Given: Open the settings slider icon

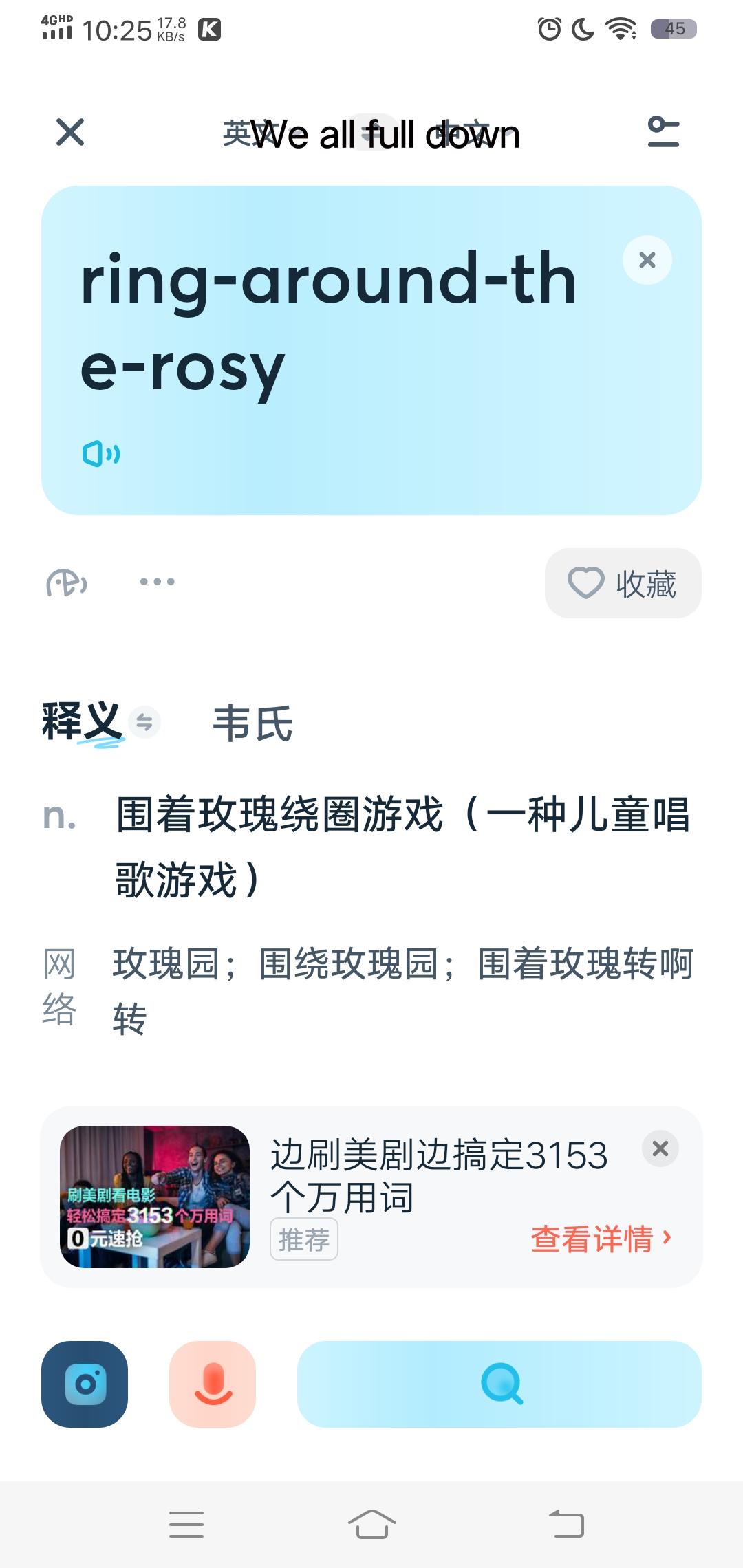Looking at the screenshot, I should click(x=663, y=132).
